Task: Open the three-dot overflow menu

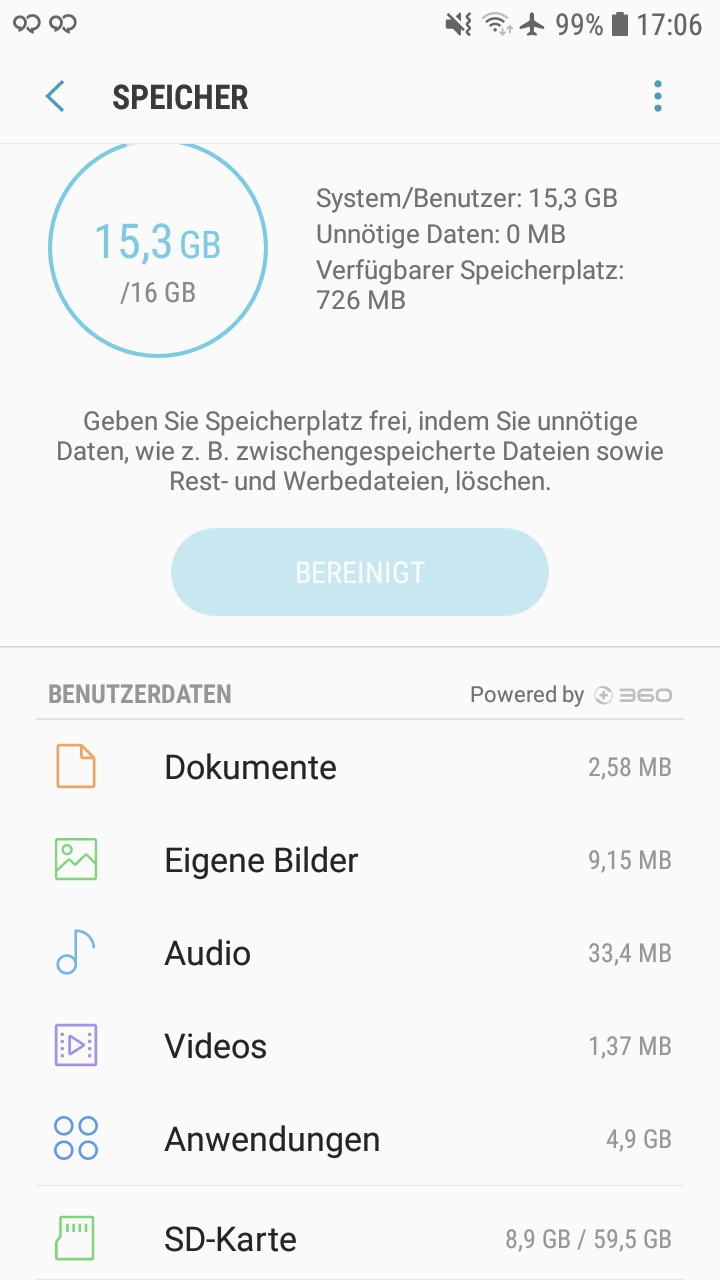Action: (657, 97)
